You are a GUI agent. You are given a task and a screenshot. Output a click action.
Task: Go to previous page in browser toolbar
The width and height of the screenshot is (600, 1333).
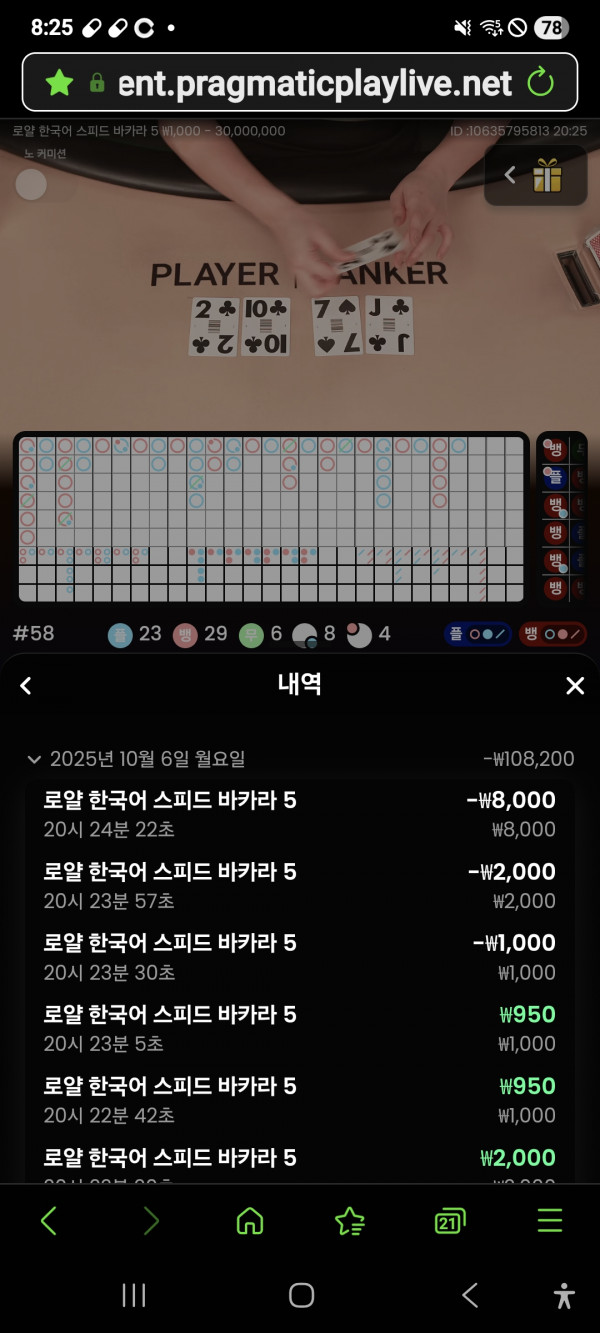(x=49, y=1220)
